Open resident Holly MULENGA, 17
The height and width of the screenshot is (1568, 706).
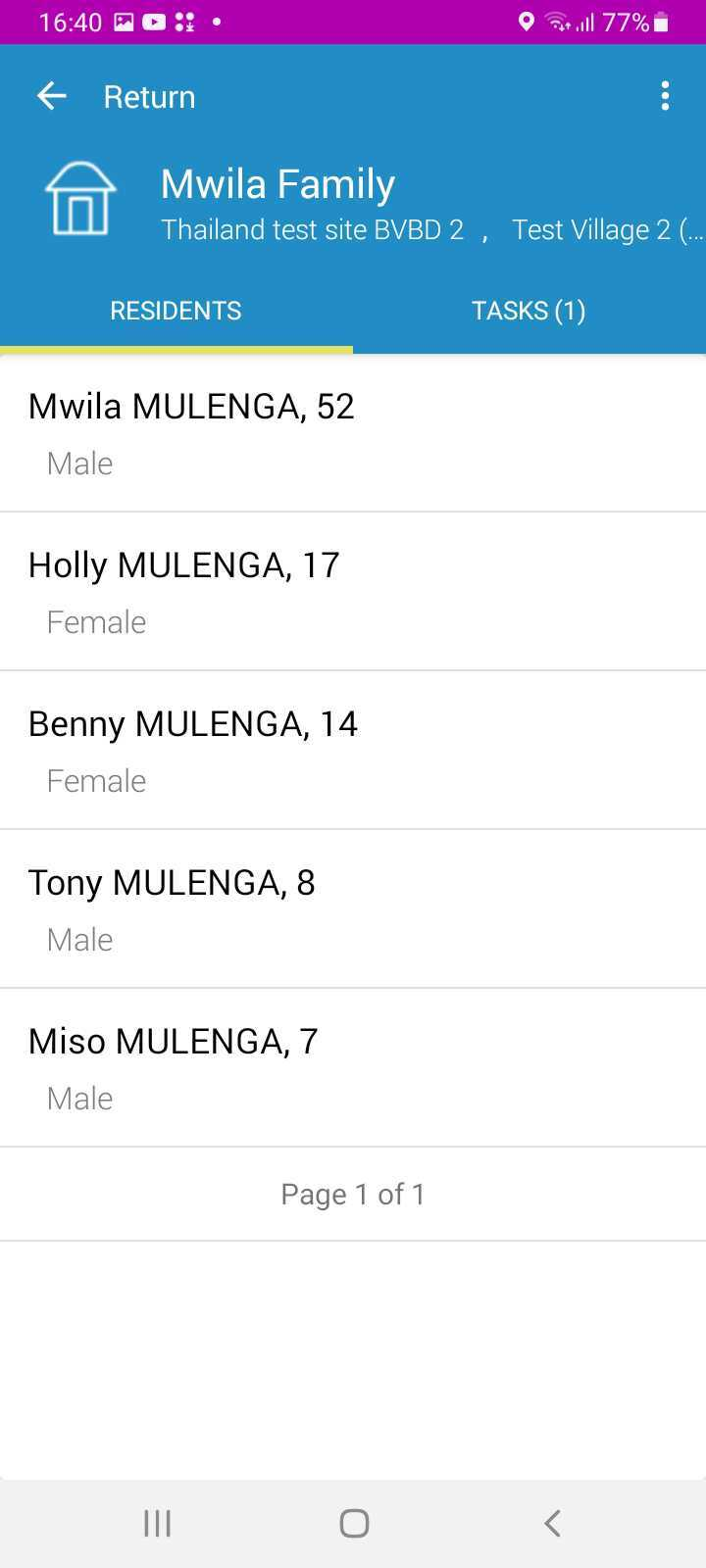[353, 591]
